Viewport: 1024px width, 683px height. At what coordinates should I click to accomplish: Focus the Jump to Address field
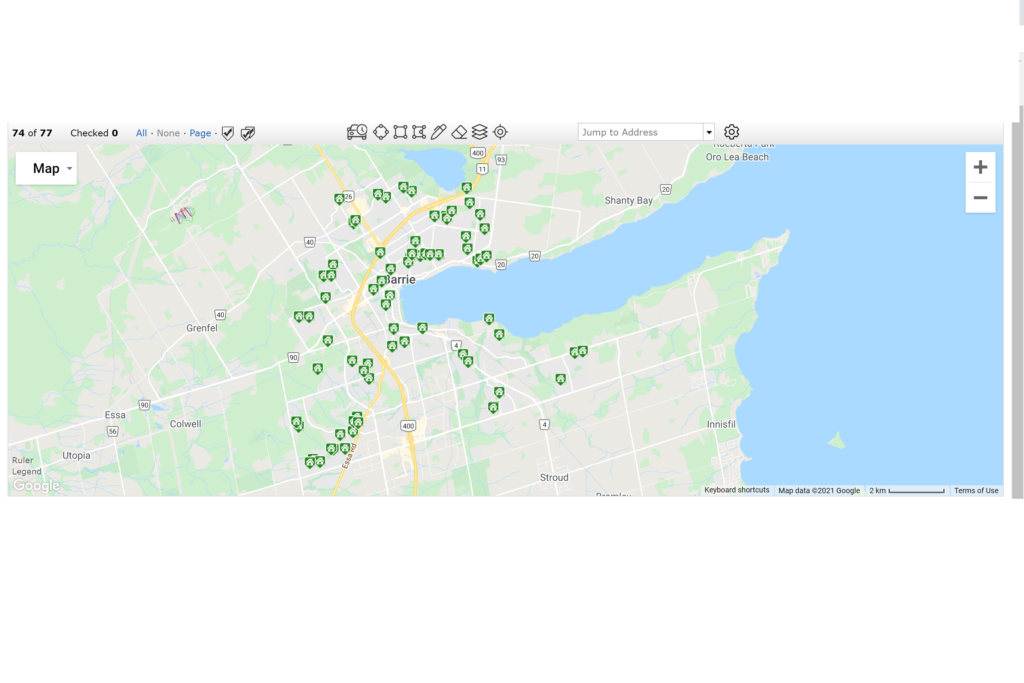click(x=640, y=132)
